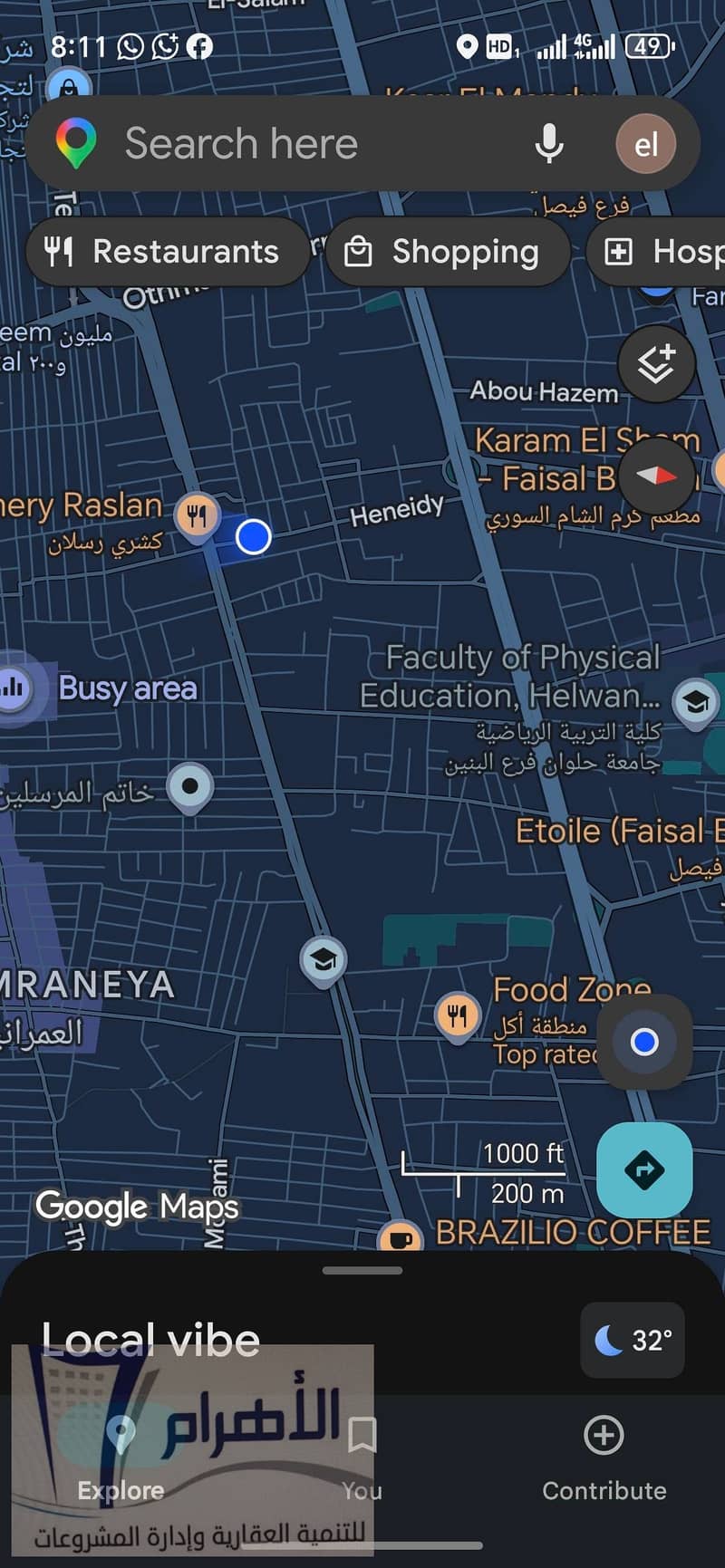Open the map layers button

tap(656, 364)
